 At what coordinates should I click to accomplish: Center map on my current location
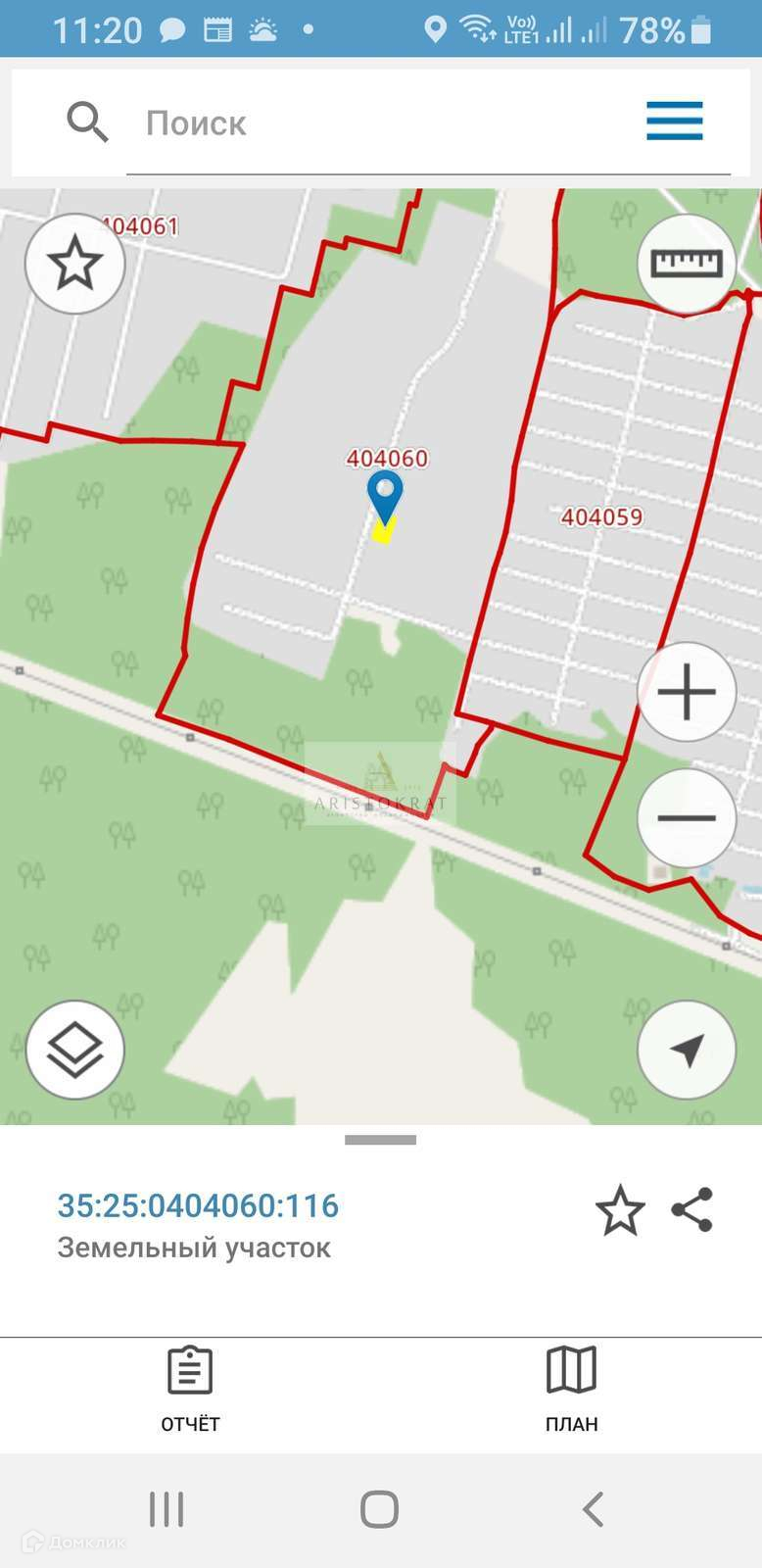pyautogui.click(x=686, y=1050)
